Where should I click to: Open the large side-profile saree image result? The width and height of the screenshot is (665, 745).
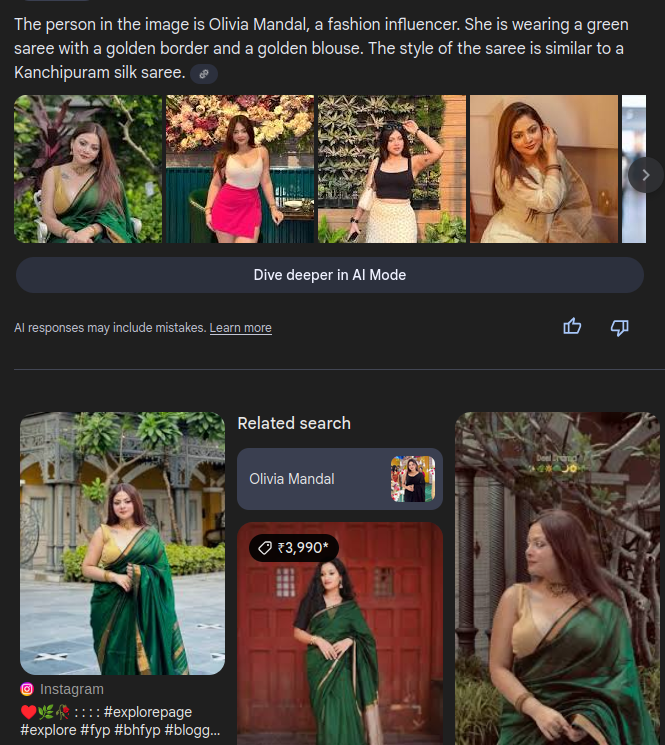(x=557, y=580)
